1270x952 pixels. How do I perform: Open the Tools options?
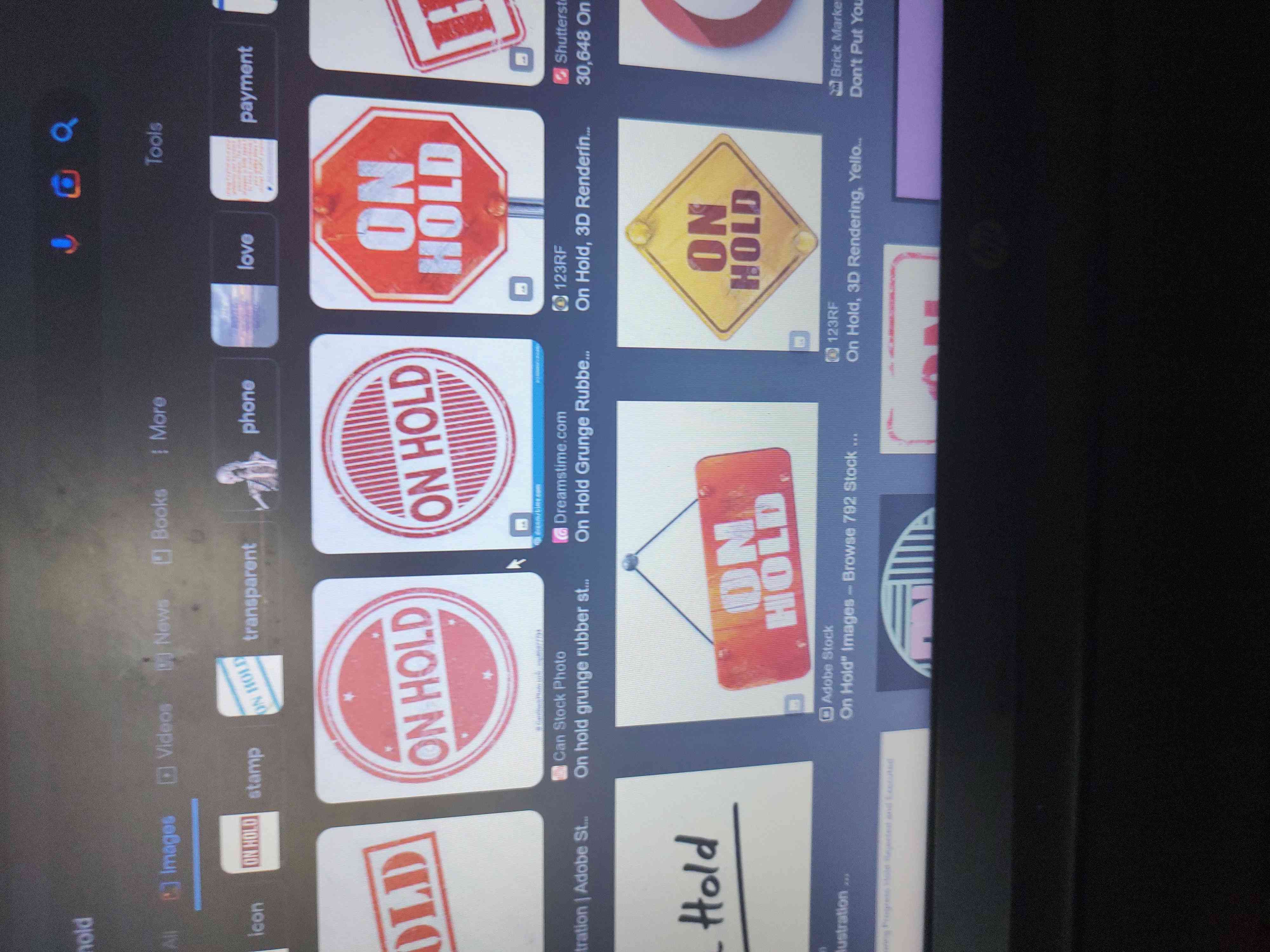[x=155, y=143]
